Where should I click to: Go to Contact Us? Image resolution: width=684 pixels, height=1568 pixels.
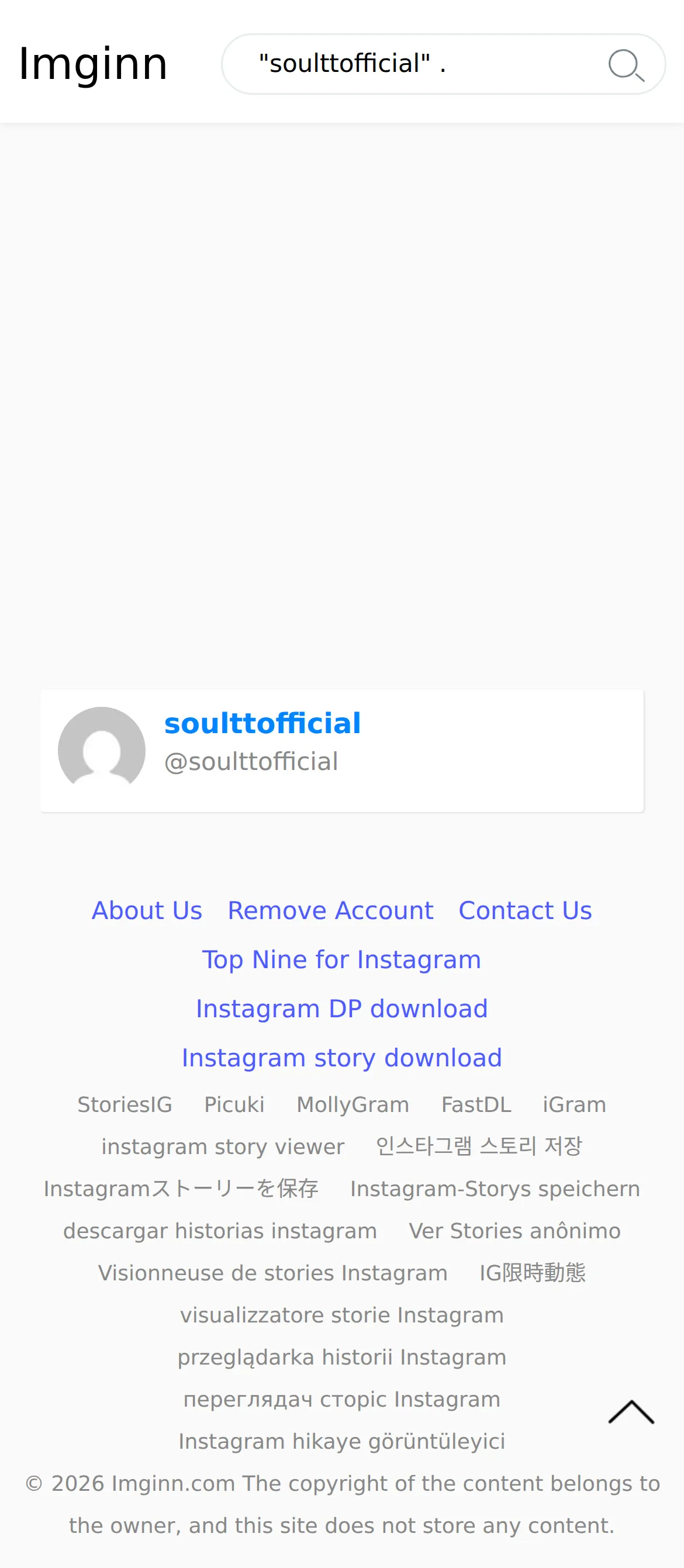525,910
